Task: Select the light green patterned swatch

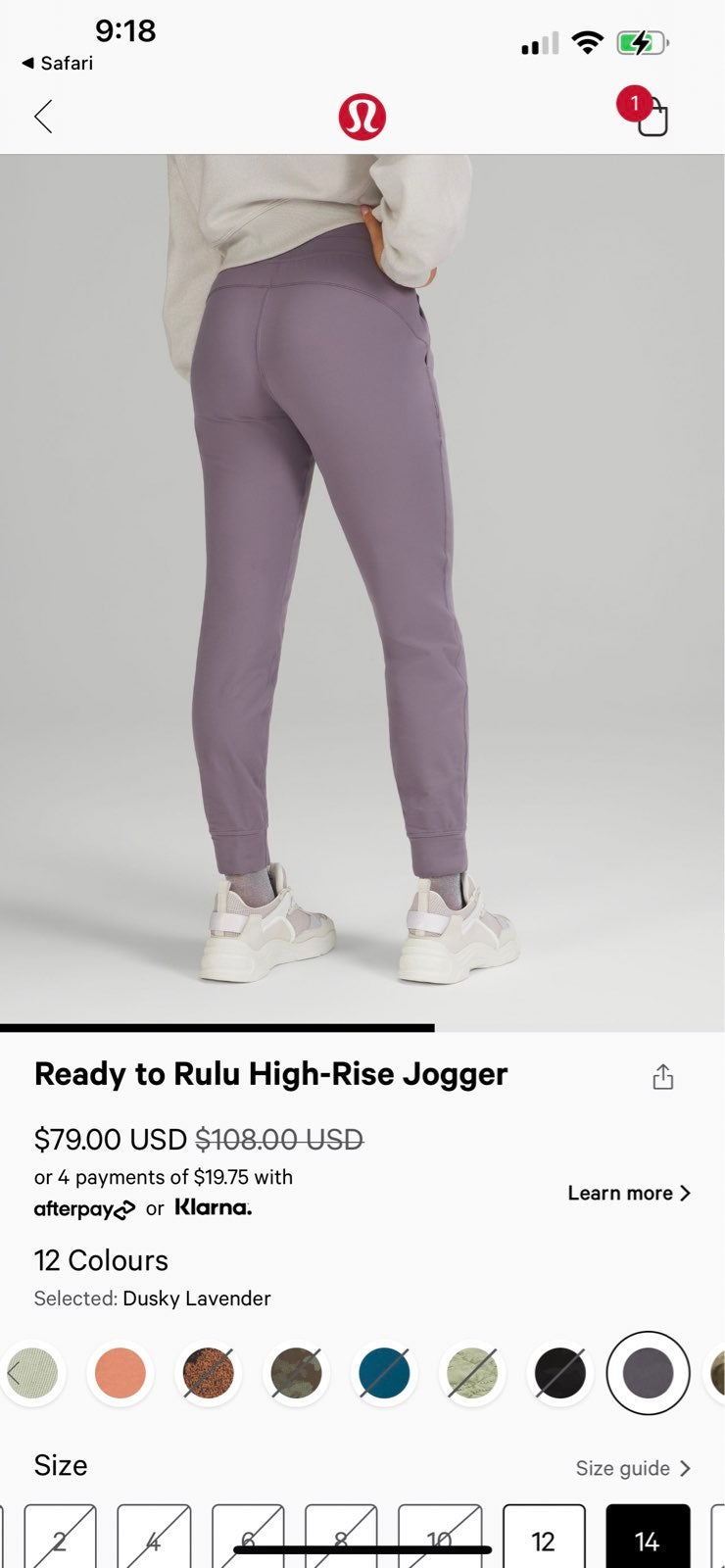Action: (x=472, y=1373)
